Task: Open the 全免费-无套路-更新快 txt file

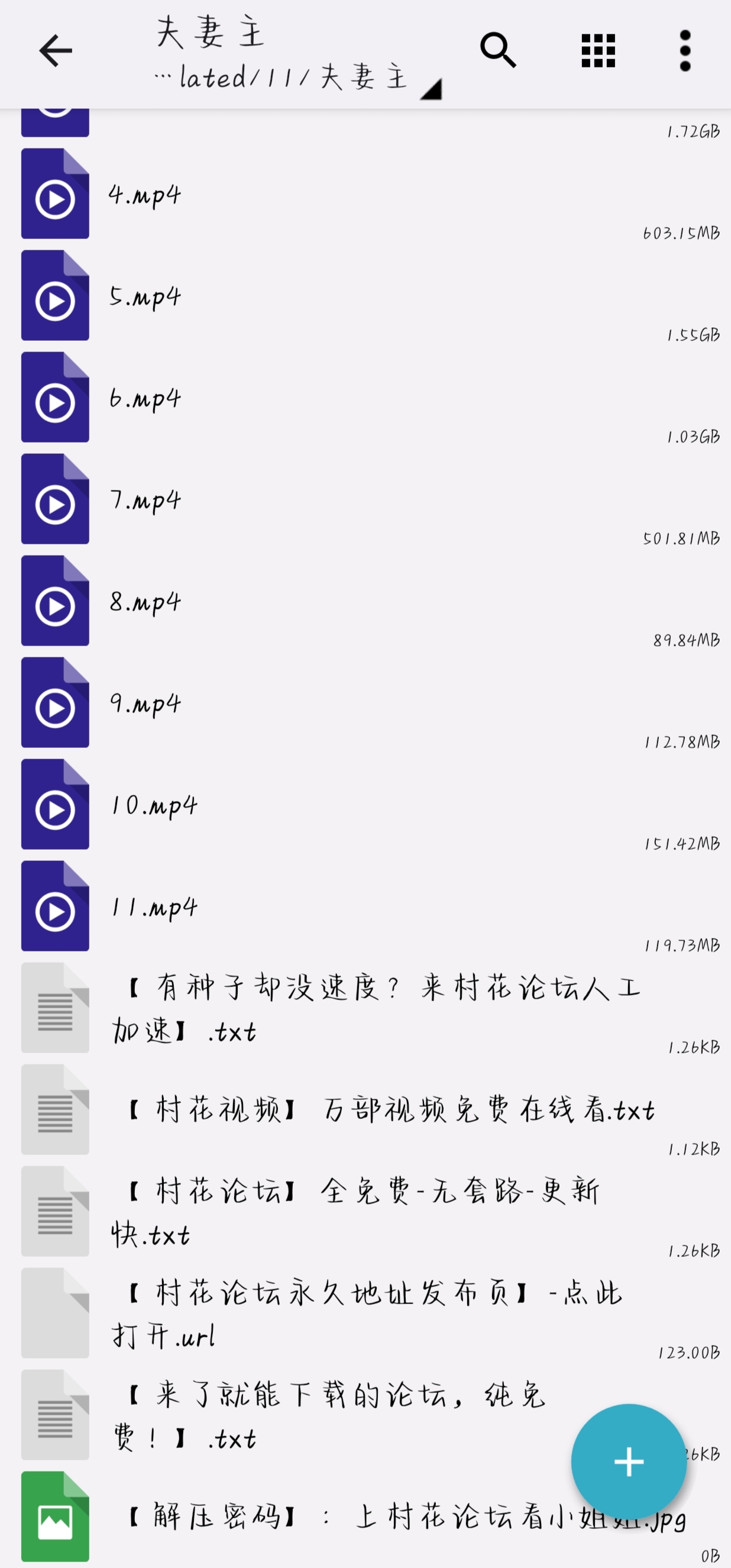Action: (x=365, y=1211)
